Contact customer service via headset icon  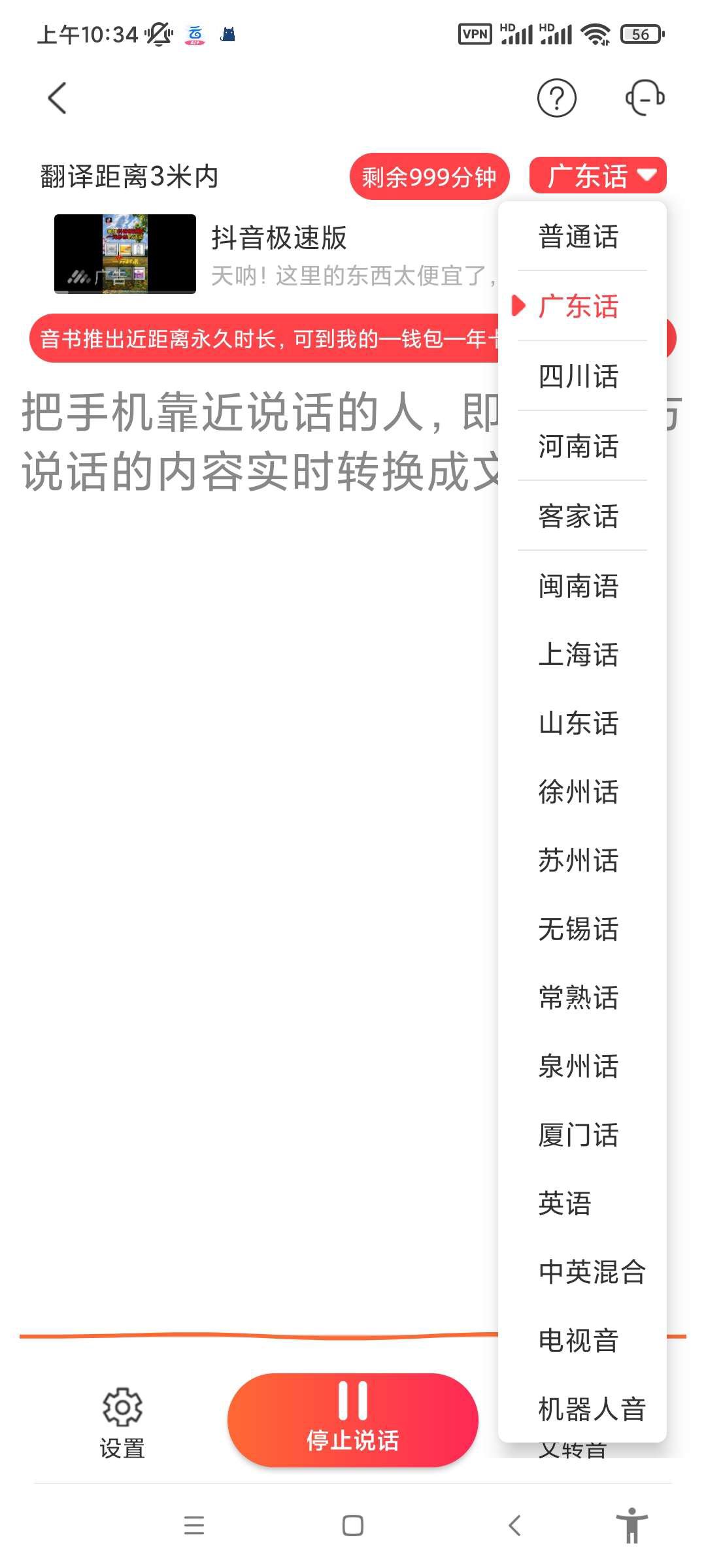point(645,99)
